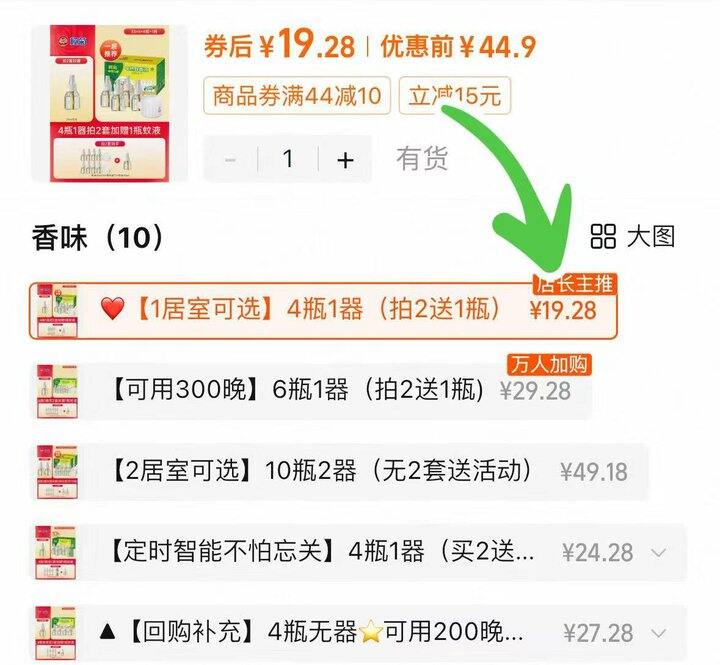This screenshot has height=665, width=720.
Task: Decrease quantity with the minus button
Action: (x=231, y=160)
